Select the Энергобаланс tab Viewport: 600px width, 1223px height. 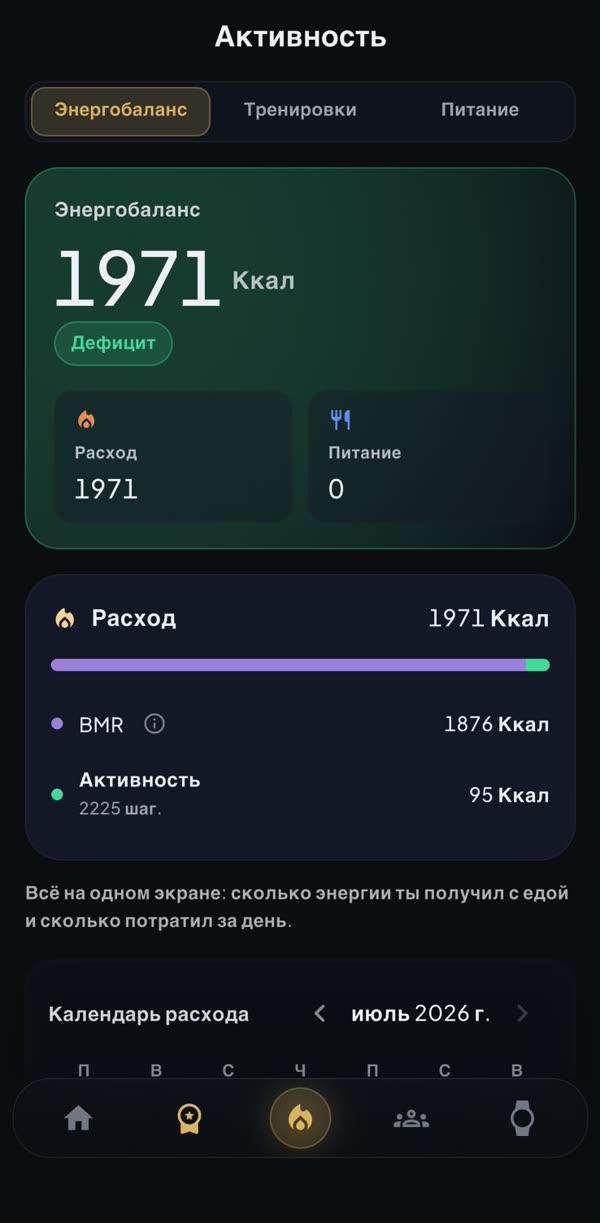[x=121, y=110]
